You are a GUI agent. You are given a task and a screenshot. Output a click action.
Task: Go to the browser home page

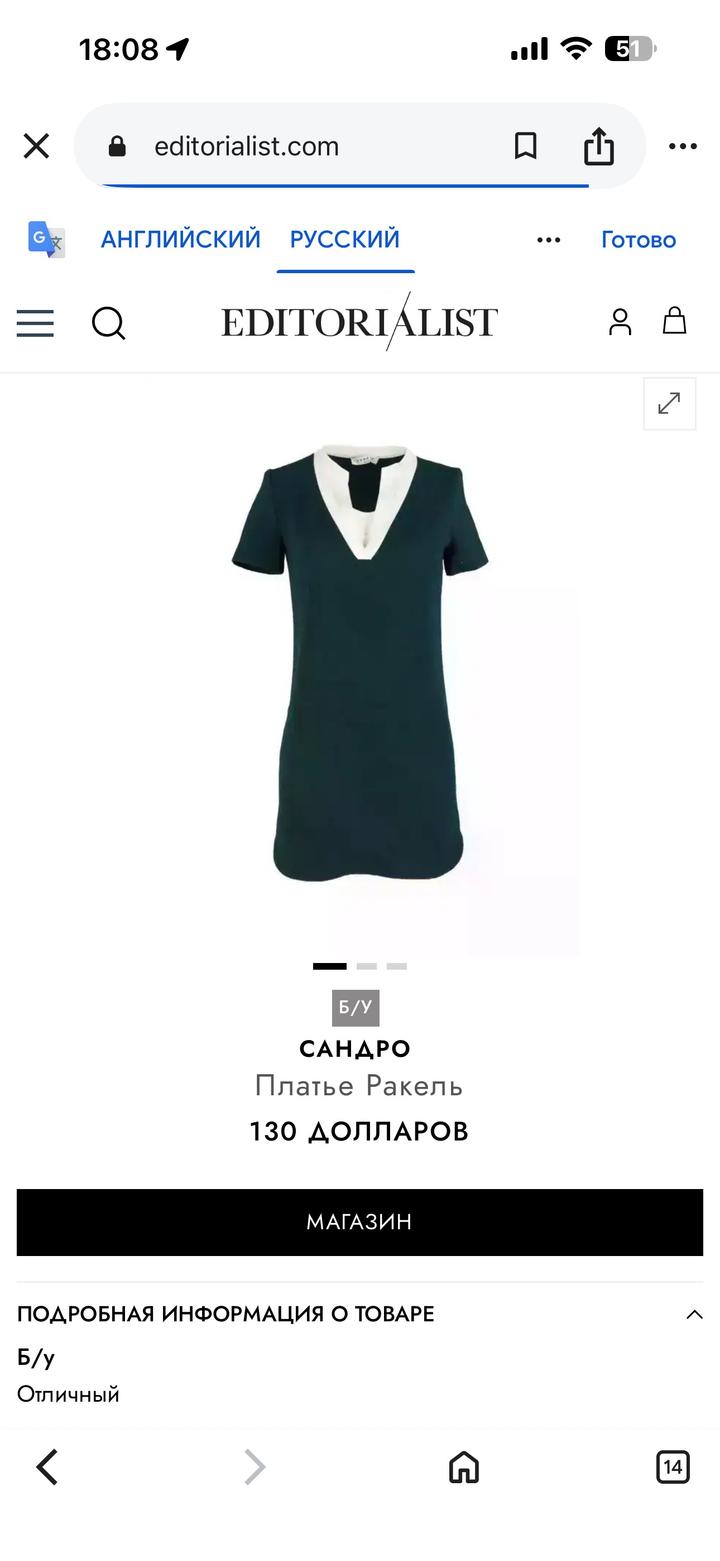(463, 1467)
